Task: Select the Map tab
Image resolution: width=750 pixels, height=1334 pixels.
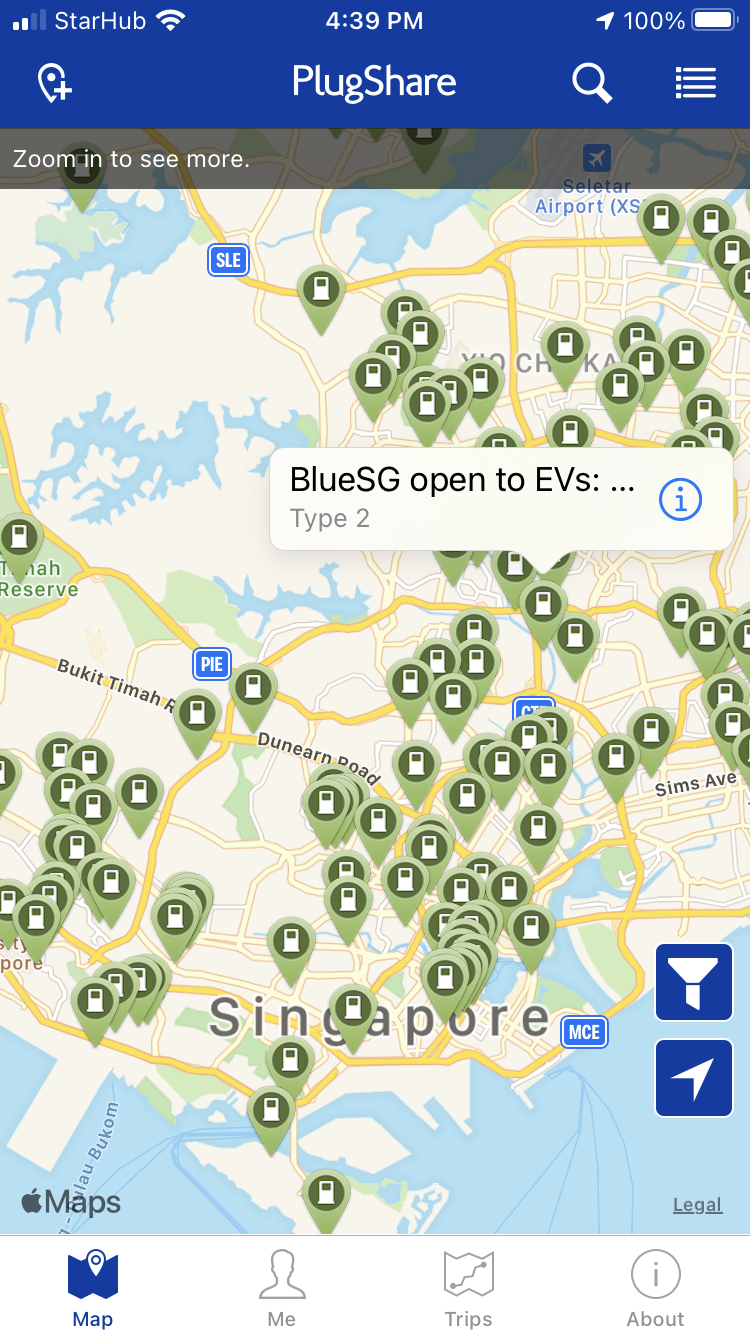Action: (93, 1288)
